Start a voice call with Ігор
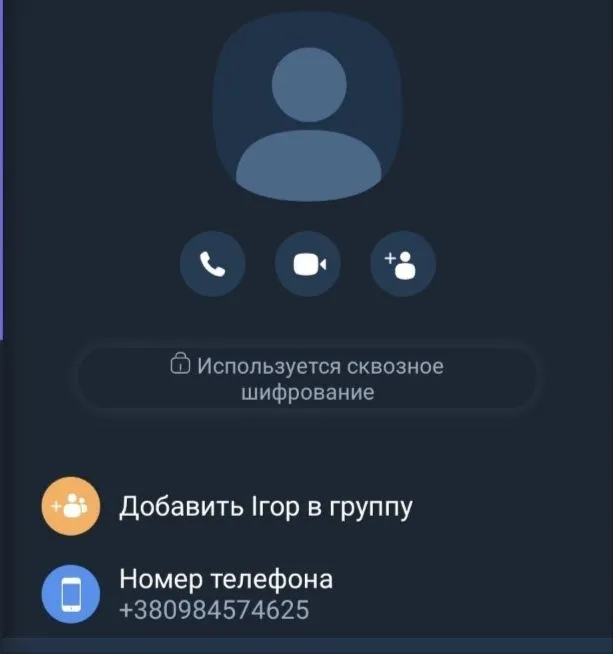613x654 pixels. (x=212, y=264)
